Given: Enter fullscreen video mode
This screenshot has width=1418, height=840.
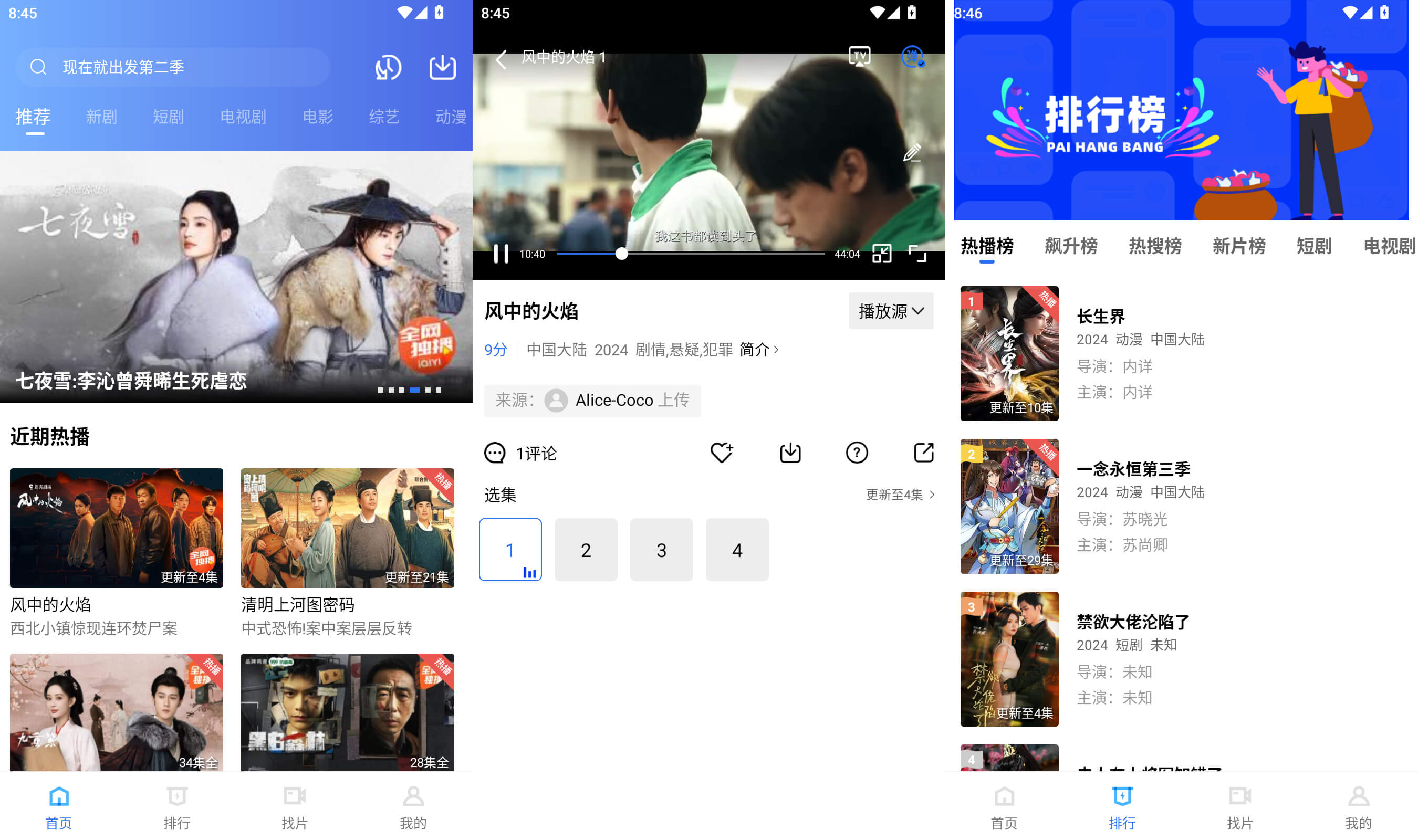Looking at the screenshot, I should tap(917, 254).
